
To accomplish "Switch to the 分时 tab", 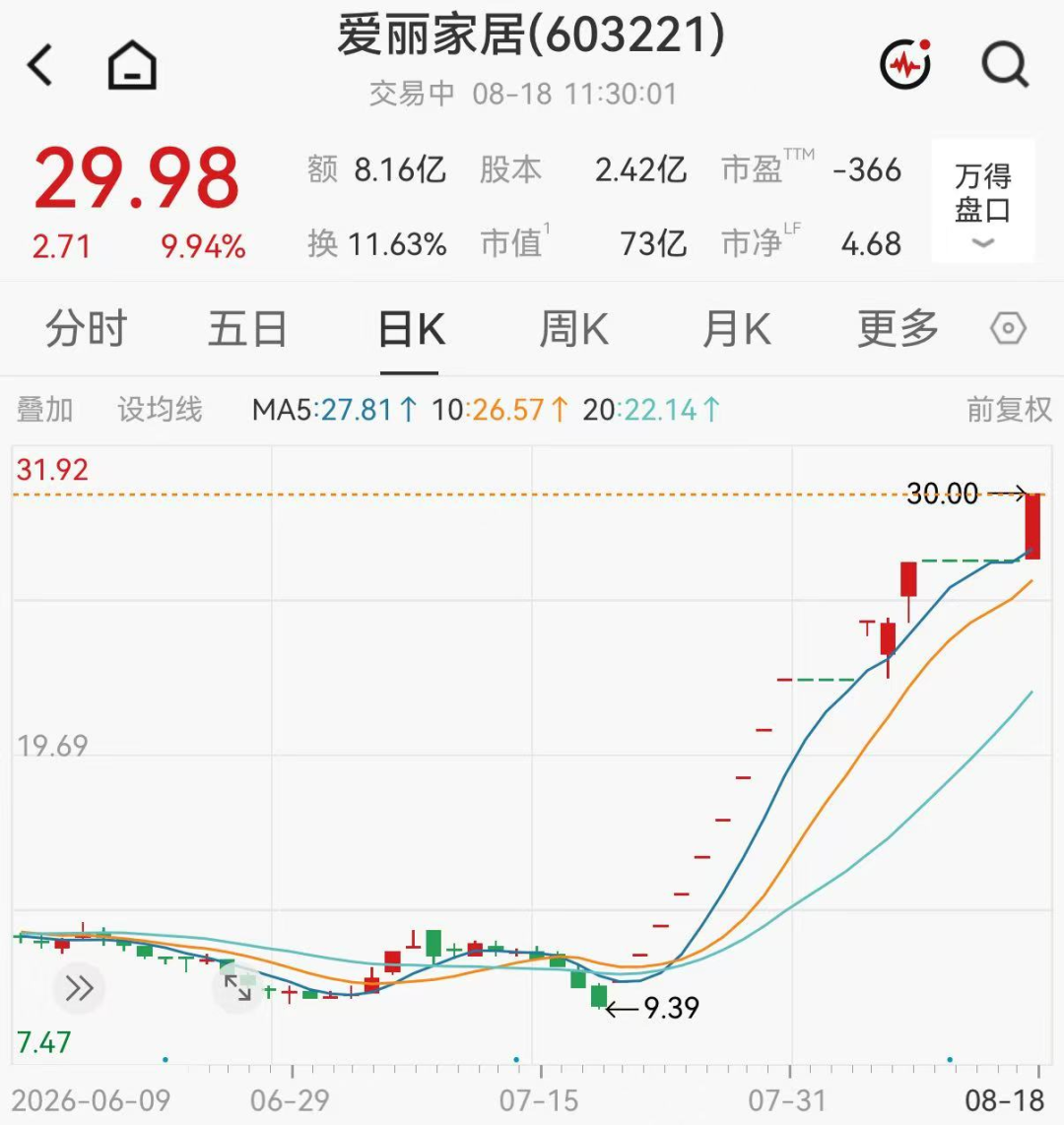I will tap(86, 329).
